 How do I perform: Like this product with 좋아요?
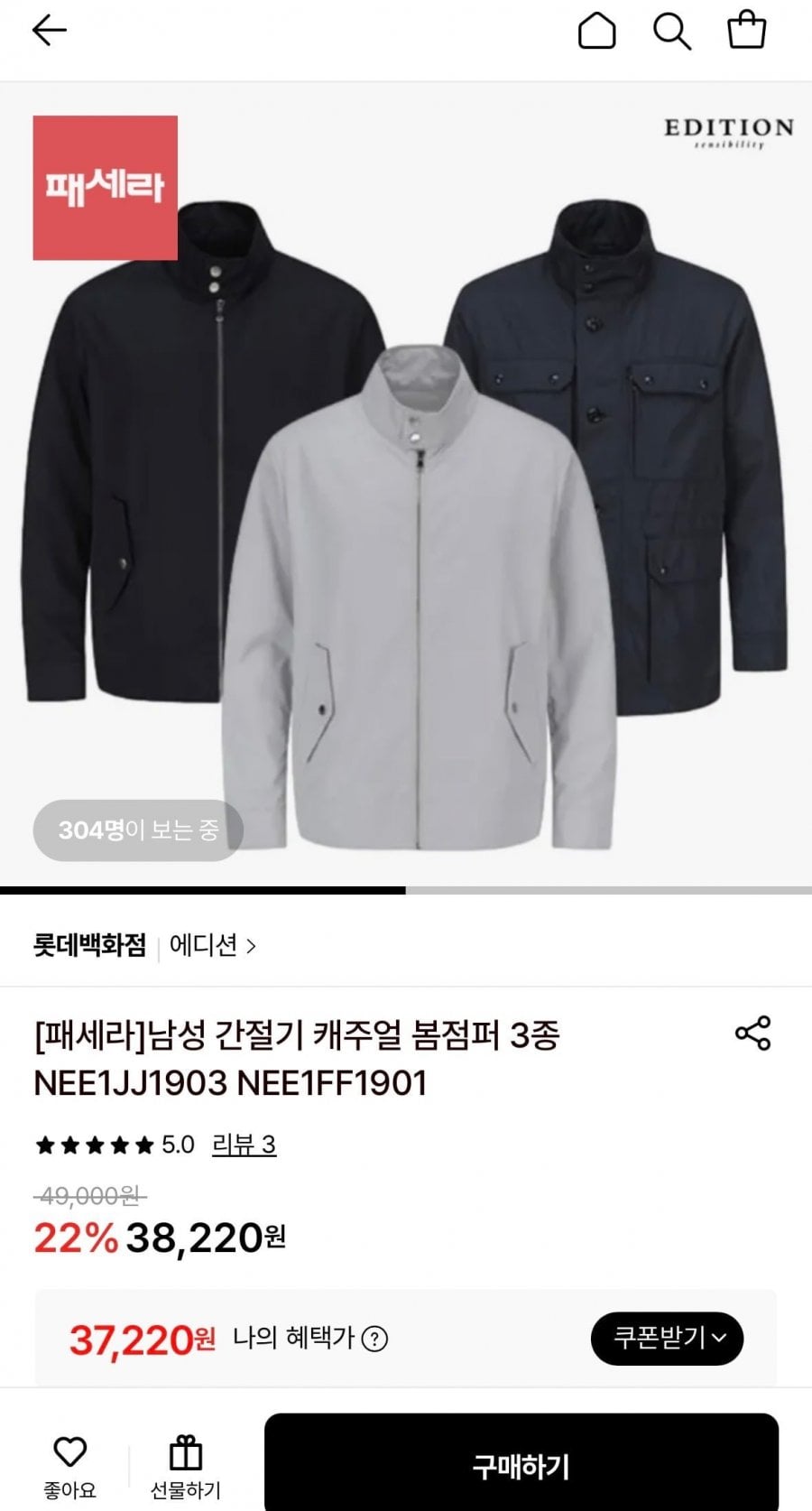point(69,1464)
